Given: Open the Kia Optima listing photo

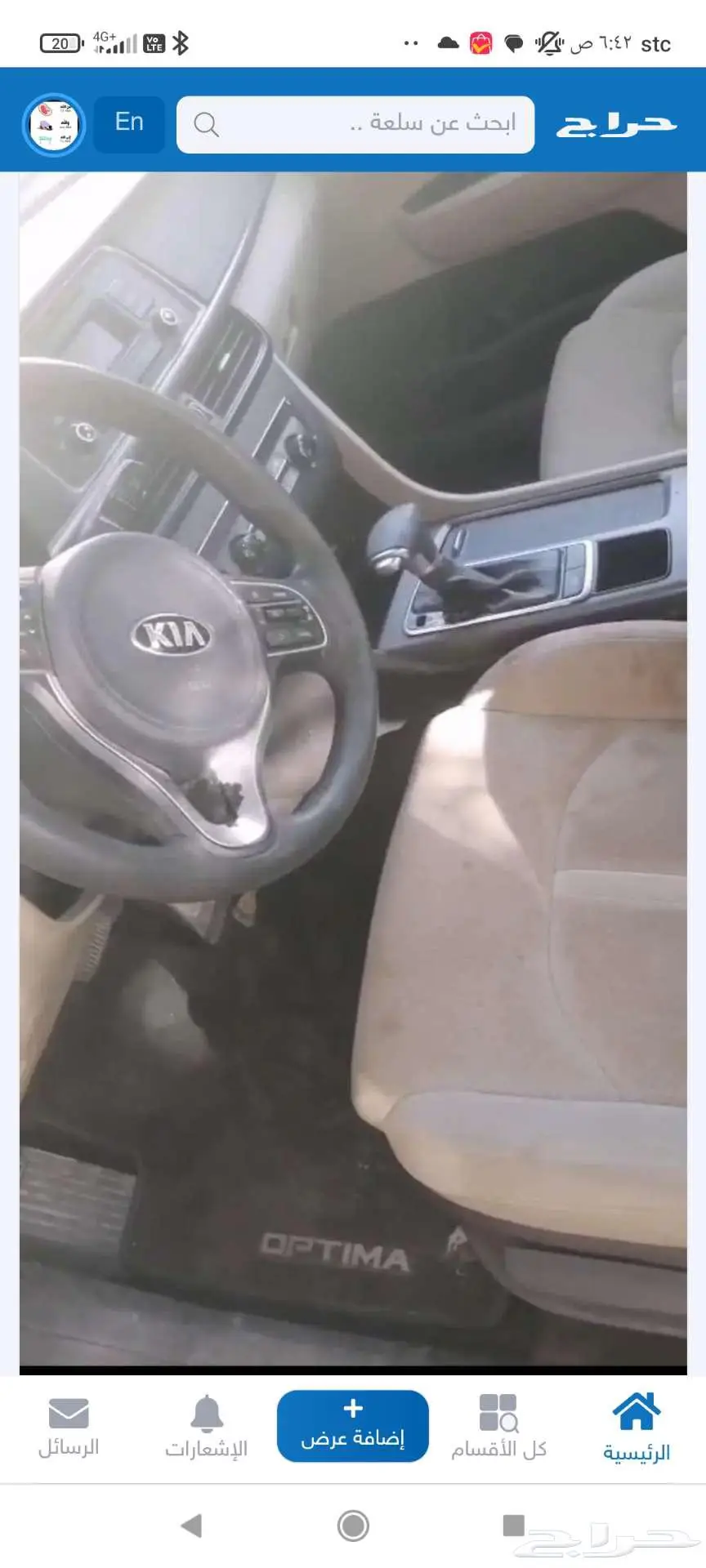Looking at the screenshot, I should click(353, 768).
